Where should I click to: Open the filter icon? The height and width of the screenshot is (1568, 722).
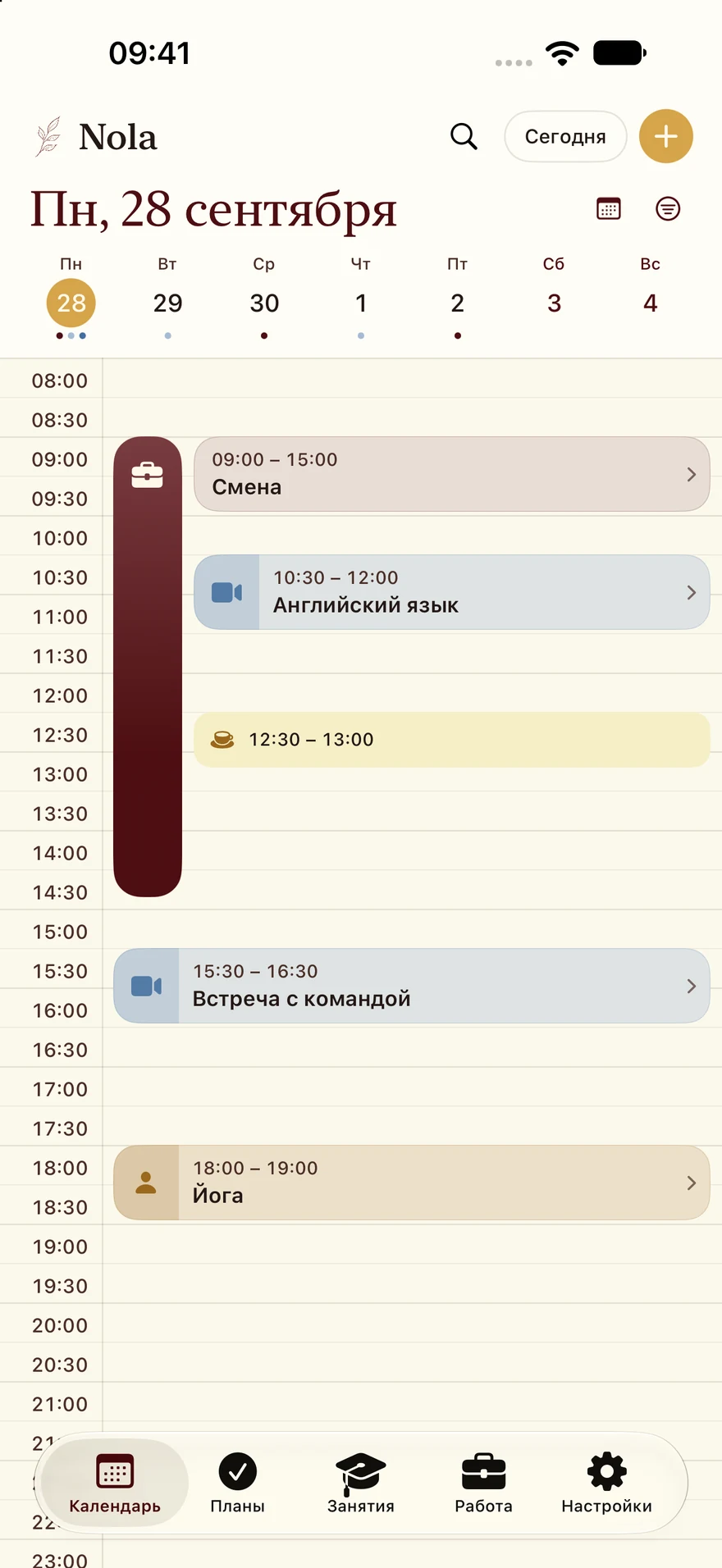668,209
